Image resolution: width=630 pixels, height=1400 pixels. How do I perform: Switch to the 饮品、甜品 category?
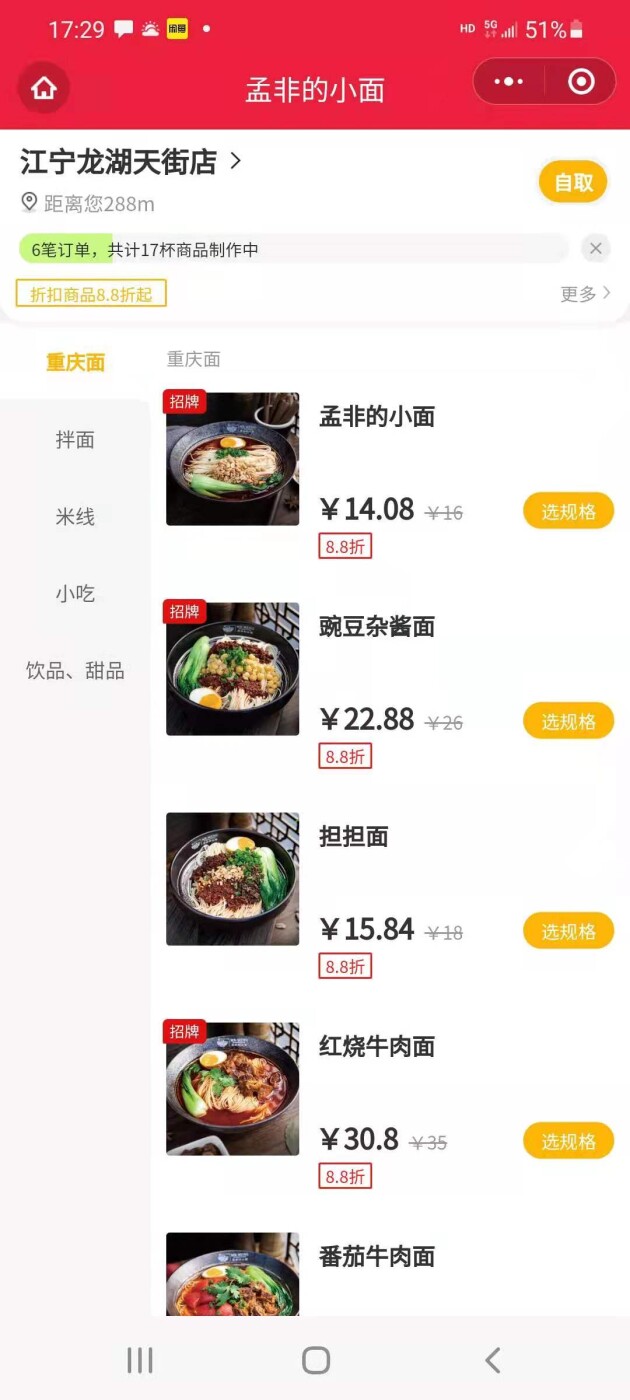point(75,671)
